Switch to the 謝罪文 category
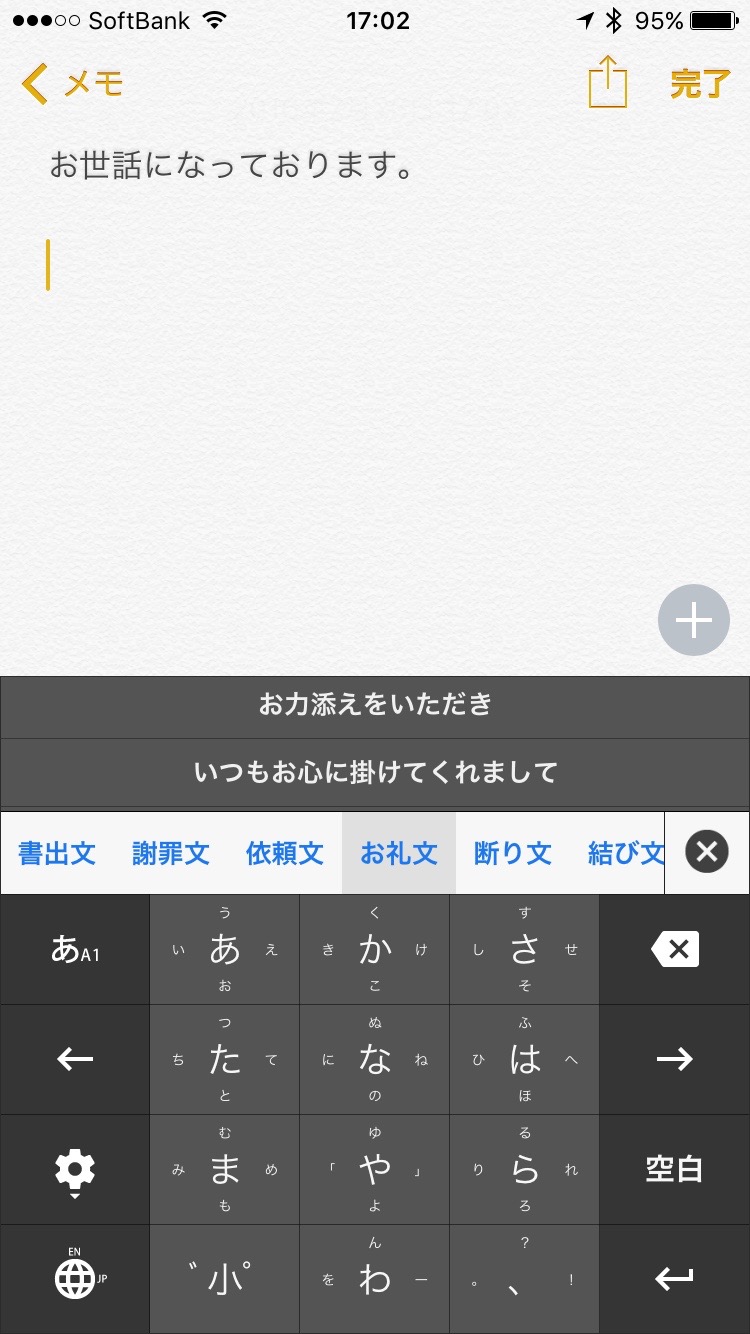 171,853
